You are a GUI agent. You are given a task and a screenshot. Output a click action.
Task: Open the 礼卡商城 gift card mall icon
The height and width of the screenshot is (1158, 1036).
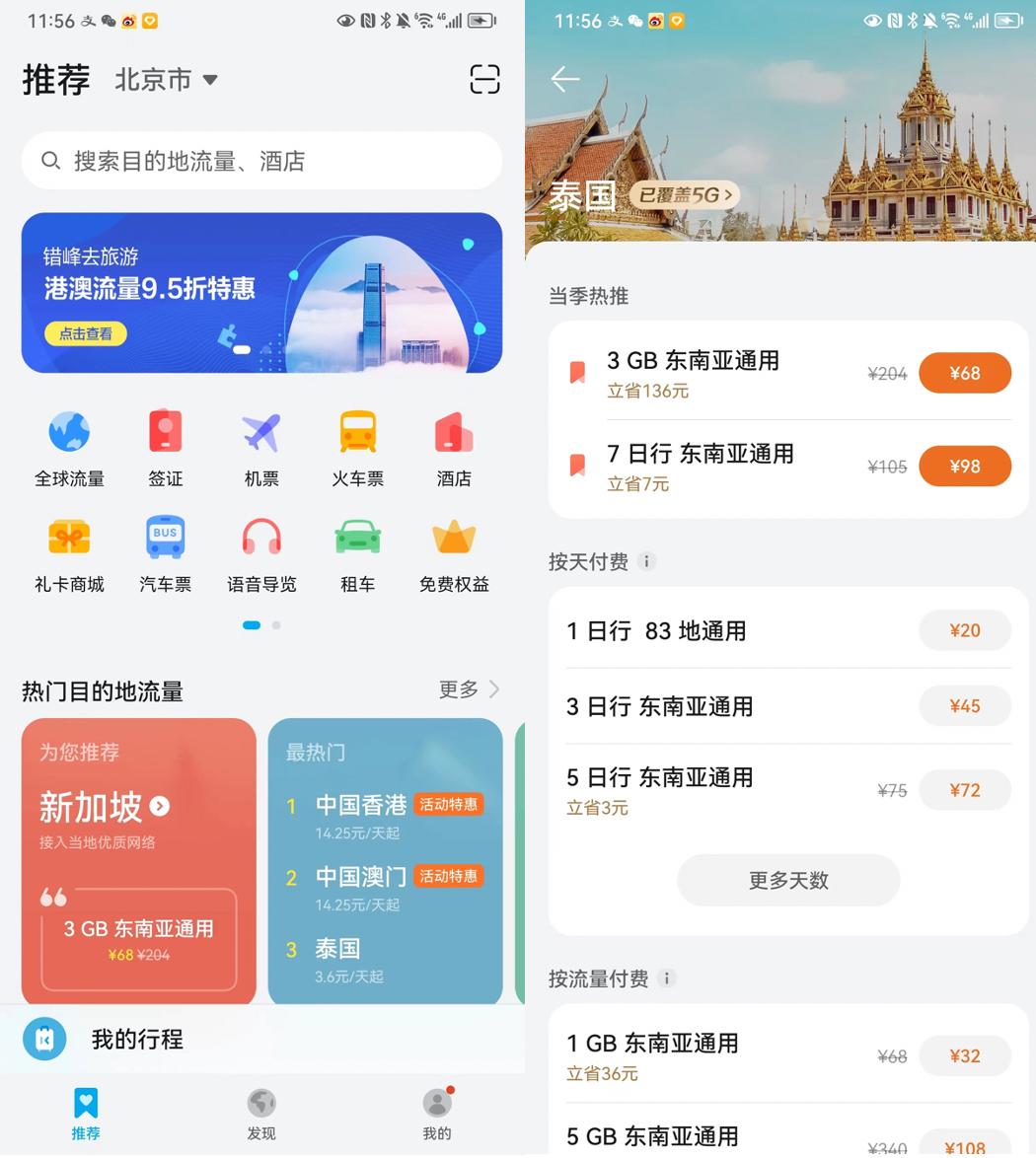click(x=69, y=552)
